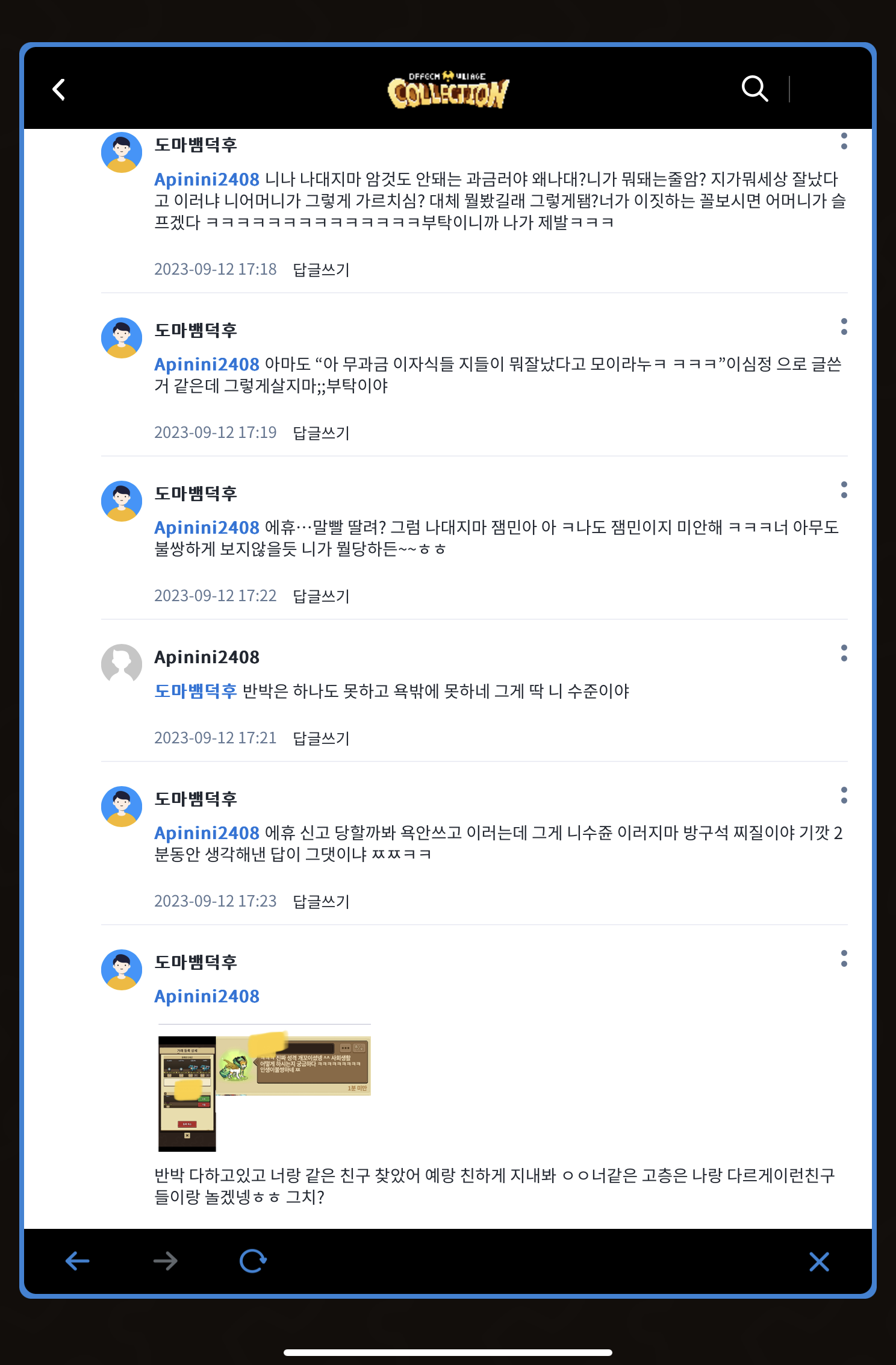Open overflow menu on Apinini2408's comment
This screenshot has height=1365, width=896.
tap(844, 653)
